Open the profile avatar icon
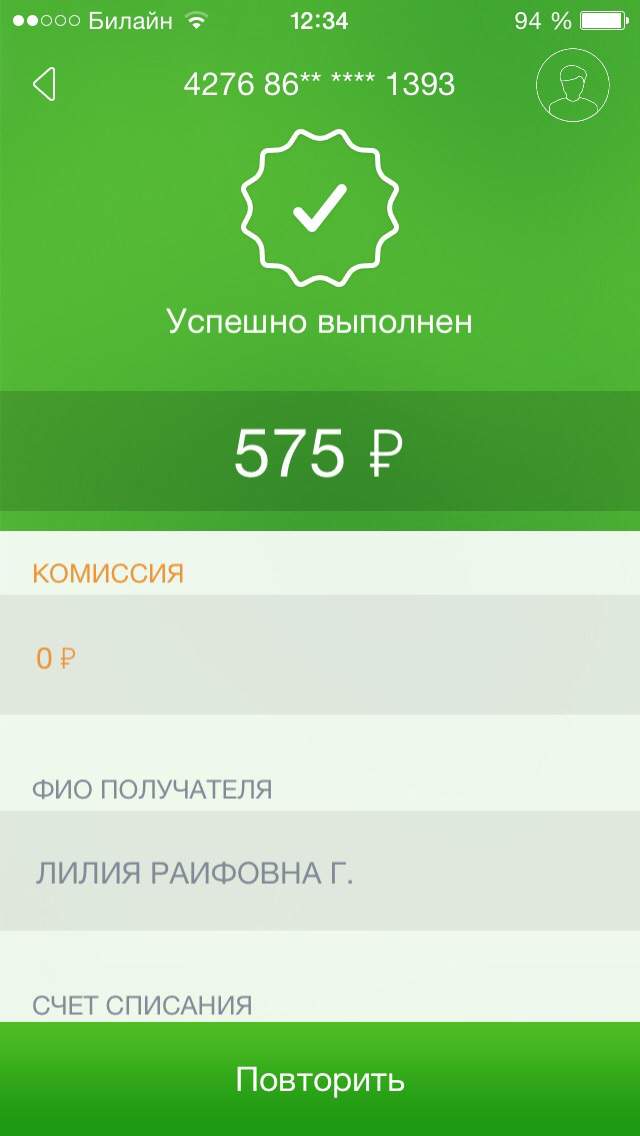Screen dimensions: 640x1136 pyautogui.click(x=573, y=85)
